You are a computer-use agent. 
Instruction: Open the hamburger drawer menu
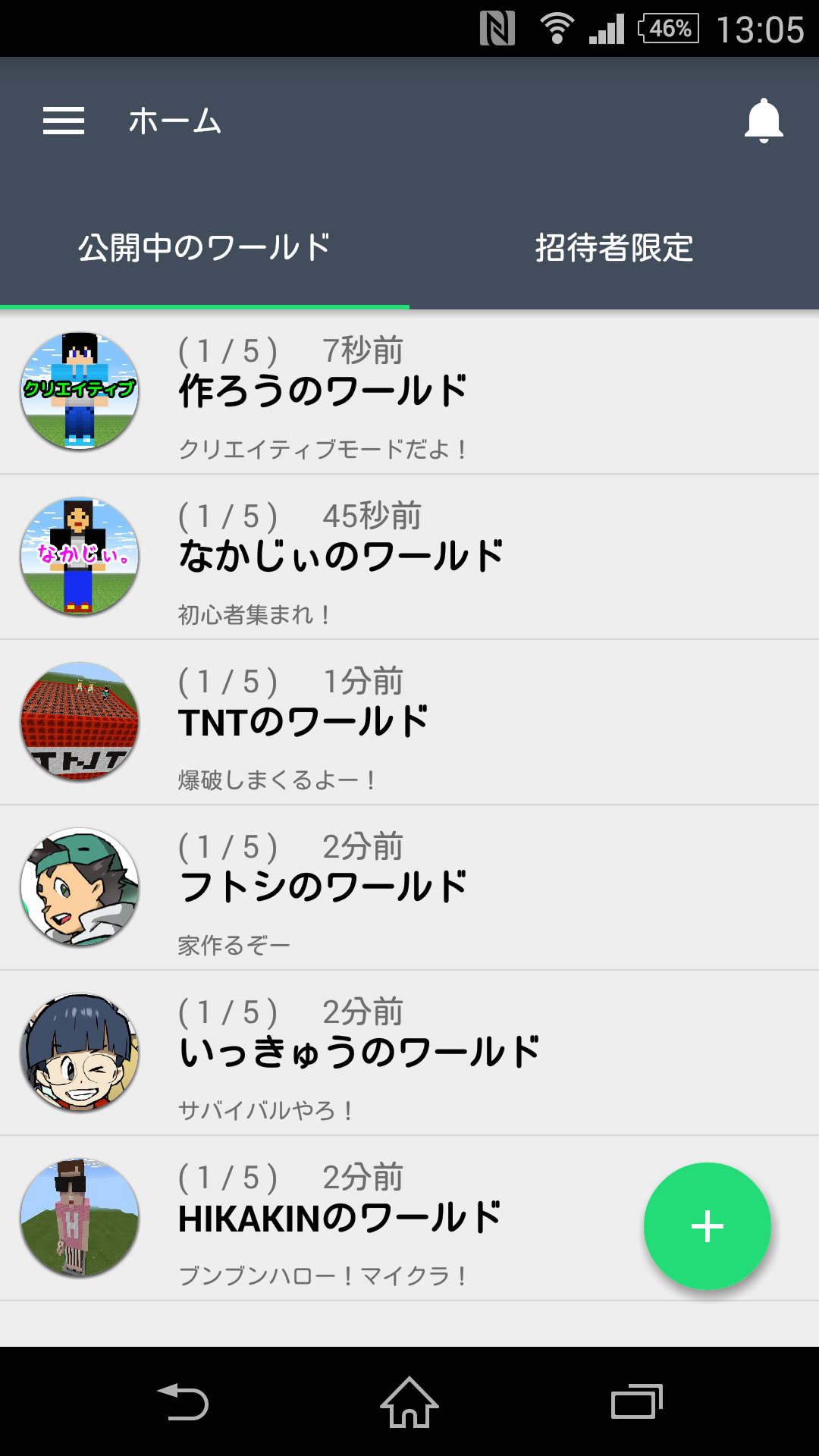[x=64, y=121]
